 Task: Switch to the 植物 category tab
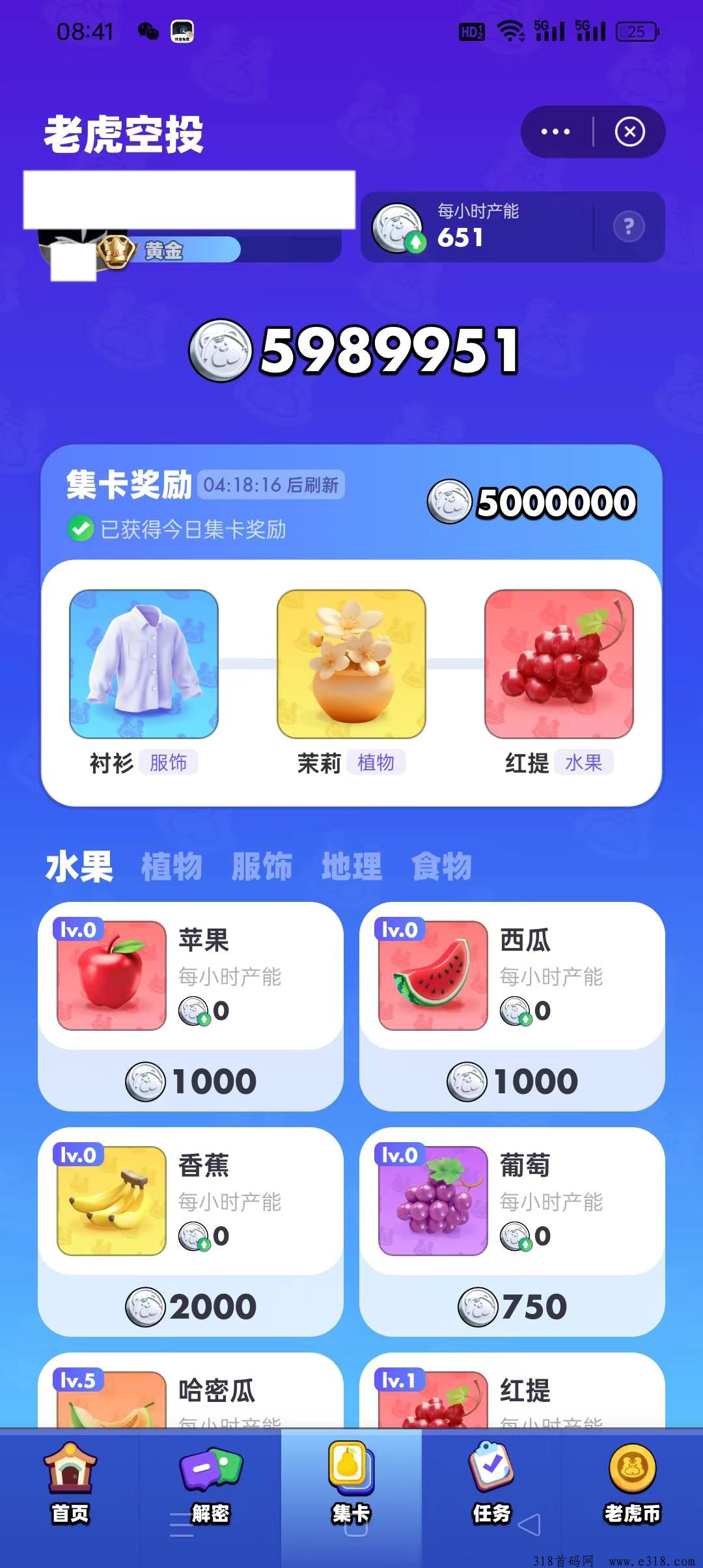(172, 867)
